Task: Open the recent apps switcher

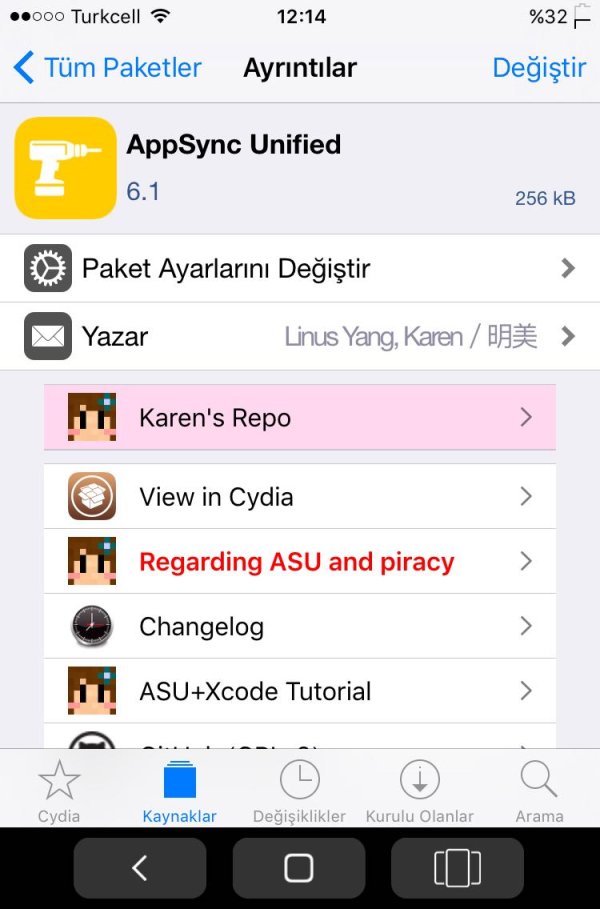Action: click(x=457, y=867)
